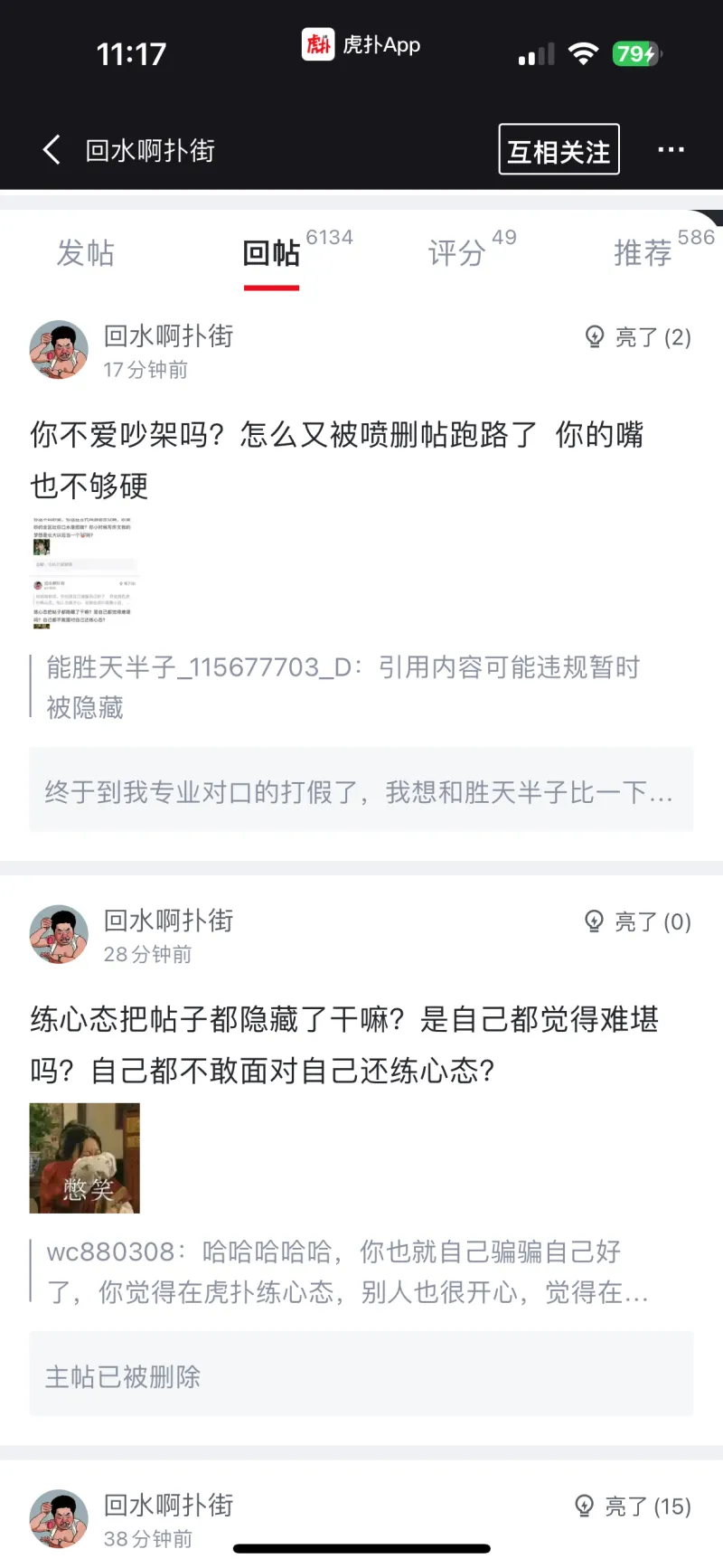The height and width of the screenshot is (1568, 723).
Task: Select the 回帖 tab
Action: 271,253
